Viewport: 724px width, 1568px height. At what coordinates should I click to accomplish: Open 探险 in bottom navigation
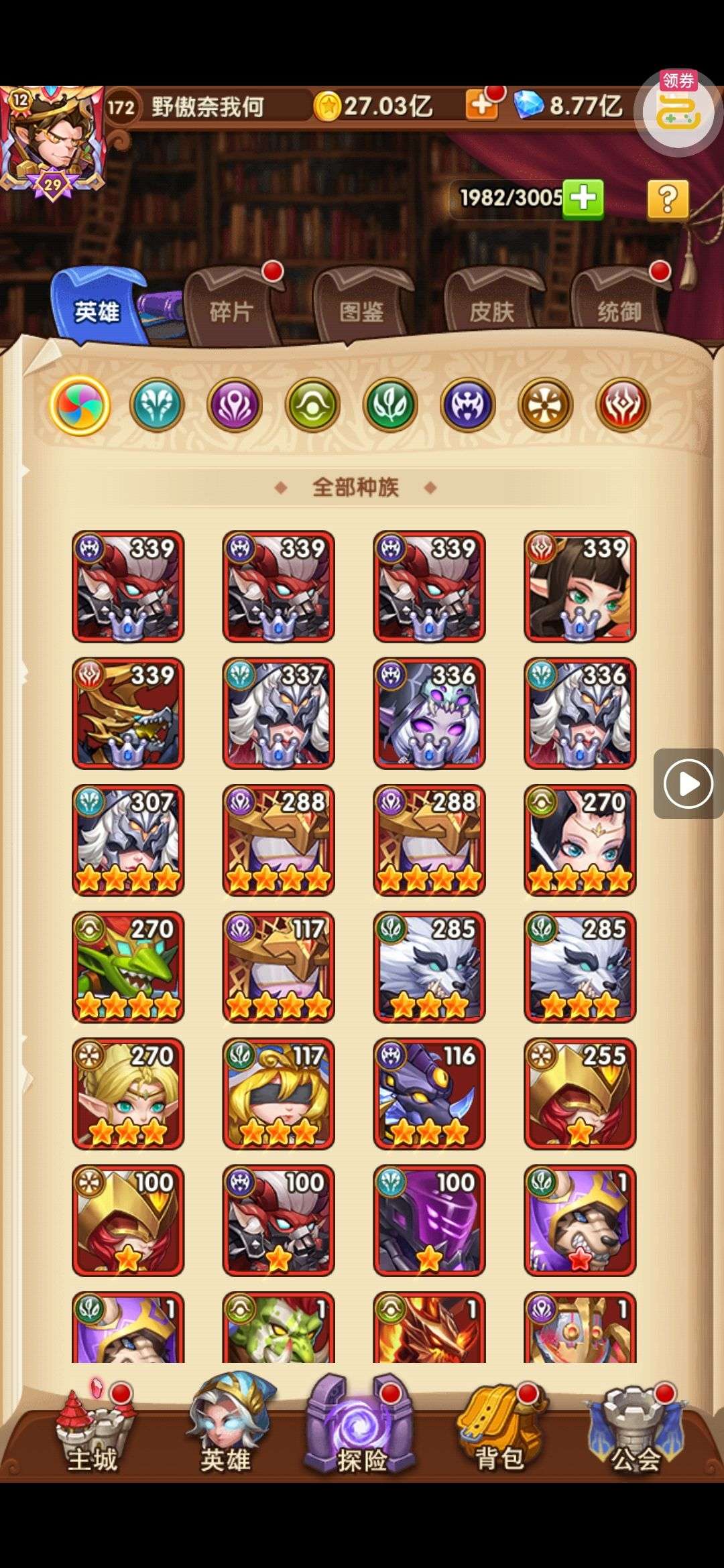click(362, 1431)
